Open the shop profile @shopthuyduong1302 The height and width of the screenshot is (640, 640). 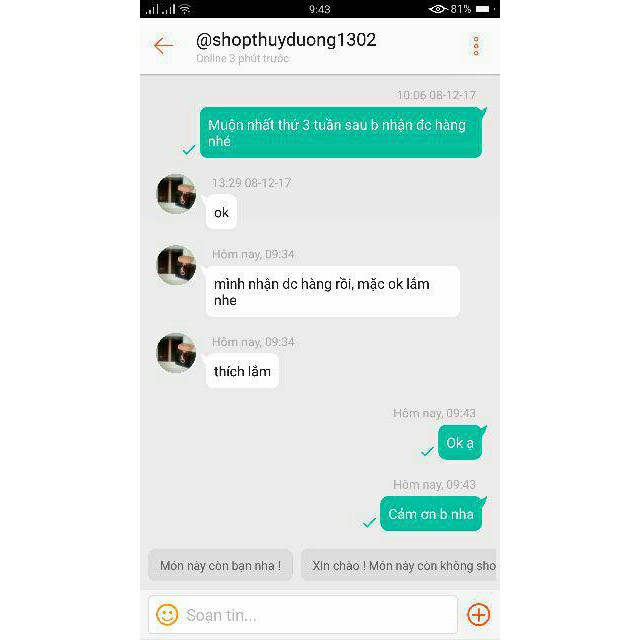286,41
